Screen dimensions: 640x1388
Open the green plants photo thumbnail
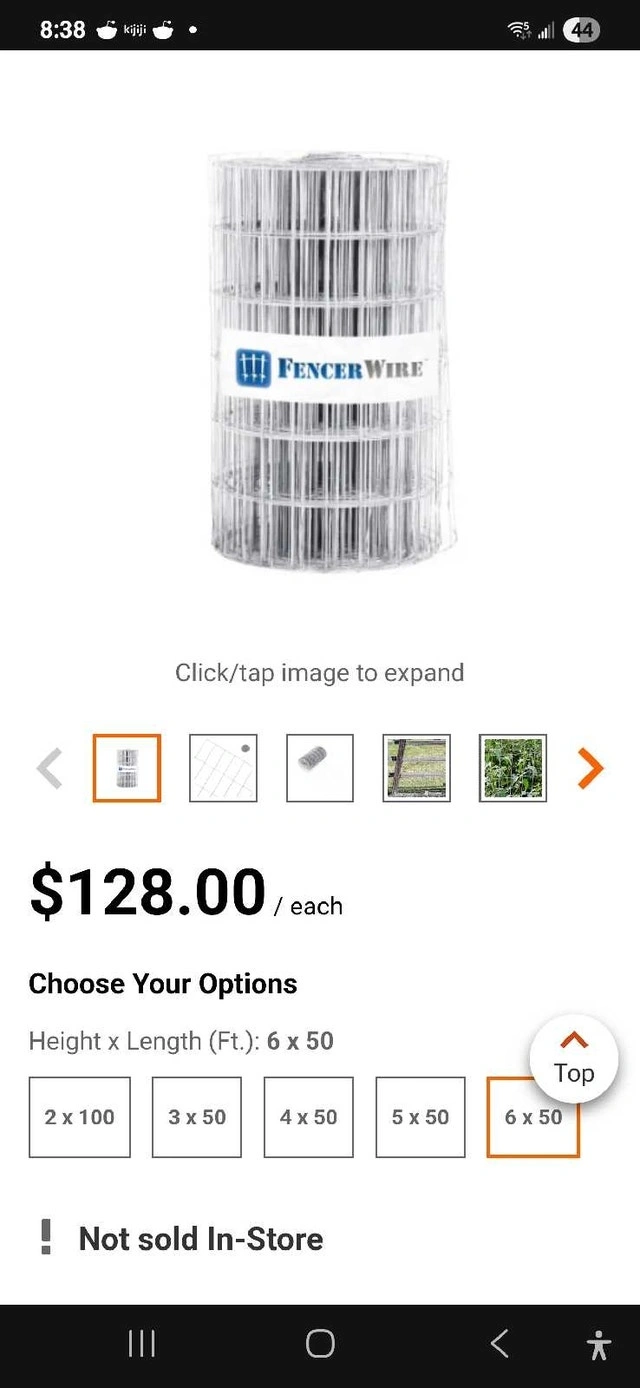[x=513, y=768]
